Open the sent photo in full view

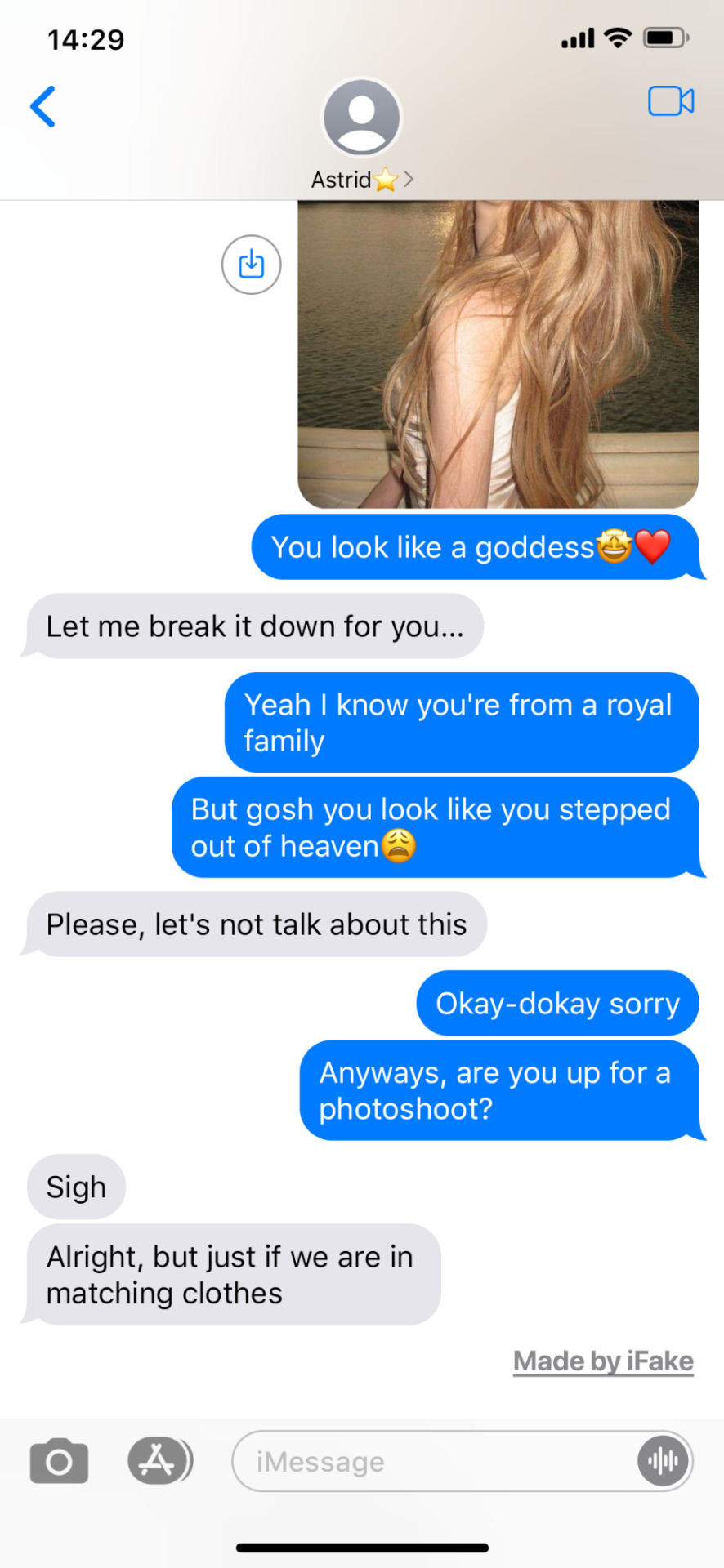click(x=498, y=355)
